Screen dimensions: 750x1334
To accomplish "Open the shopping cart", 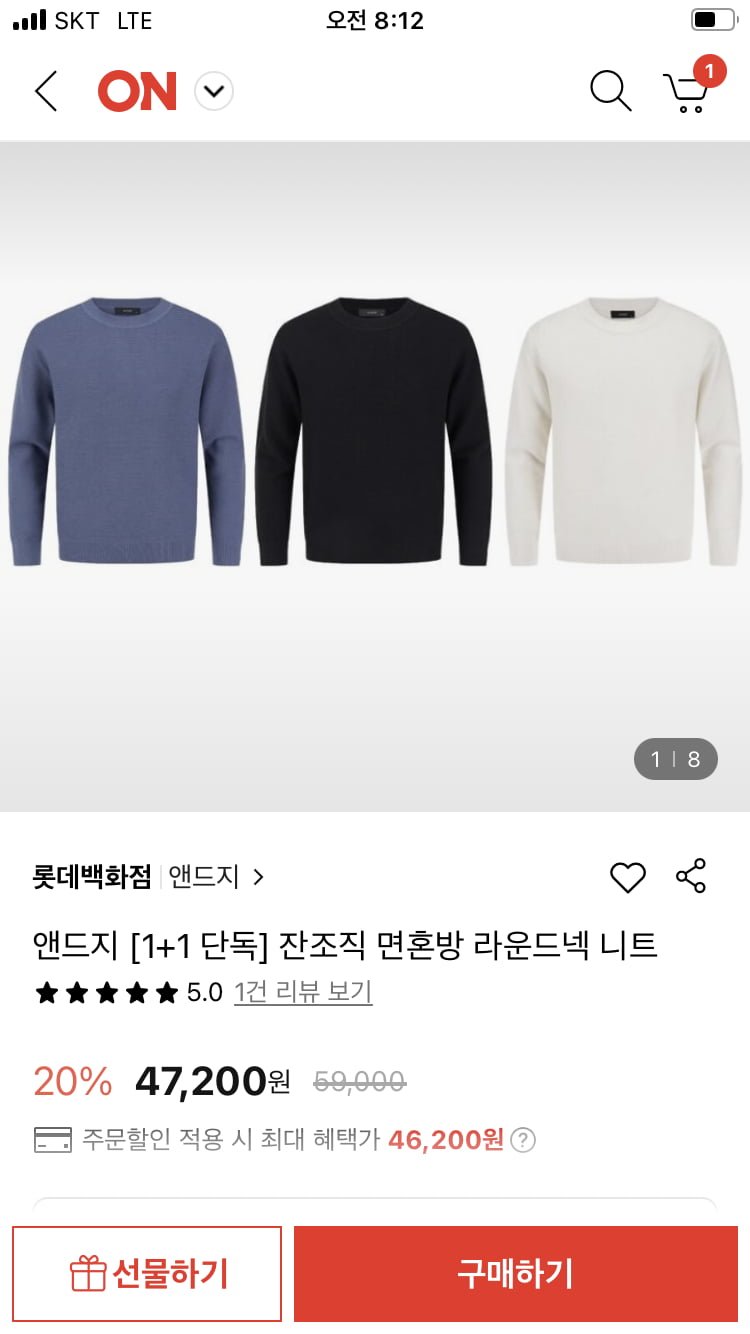I will click(x=687, y=91).
